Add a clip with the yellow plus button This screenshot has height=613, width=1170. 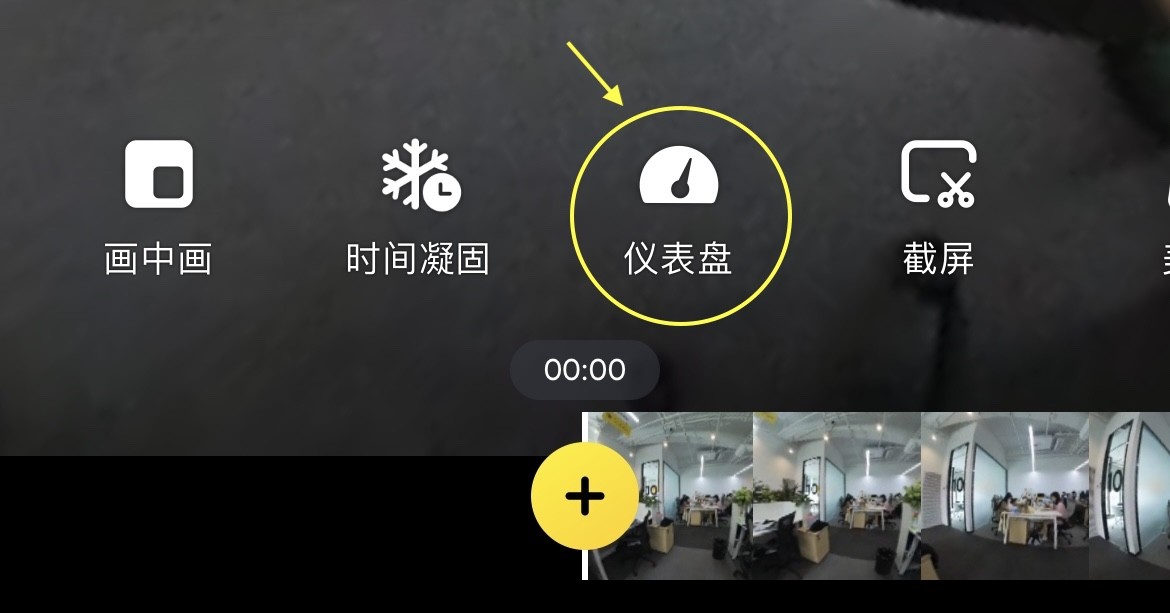click(x=584, y=497)
